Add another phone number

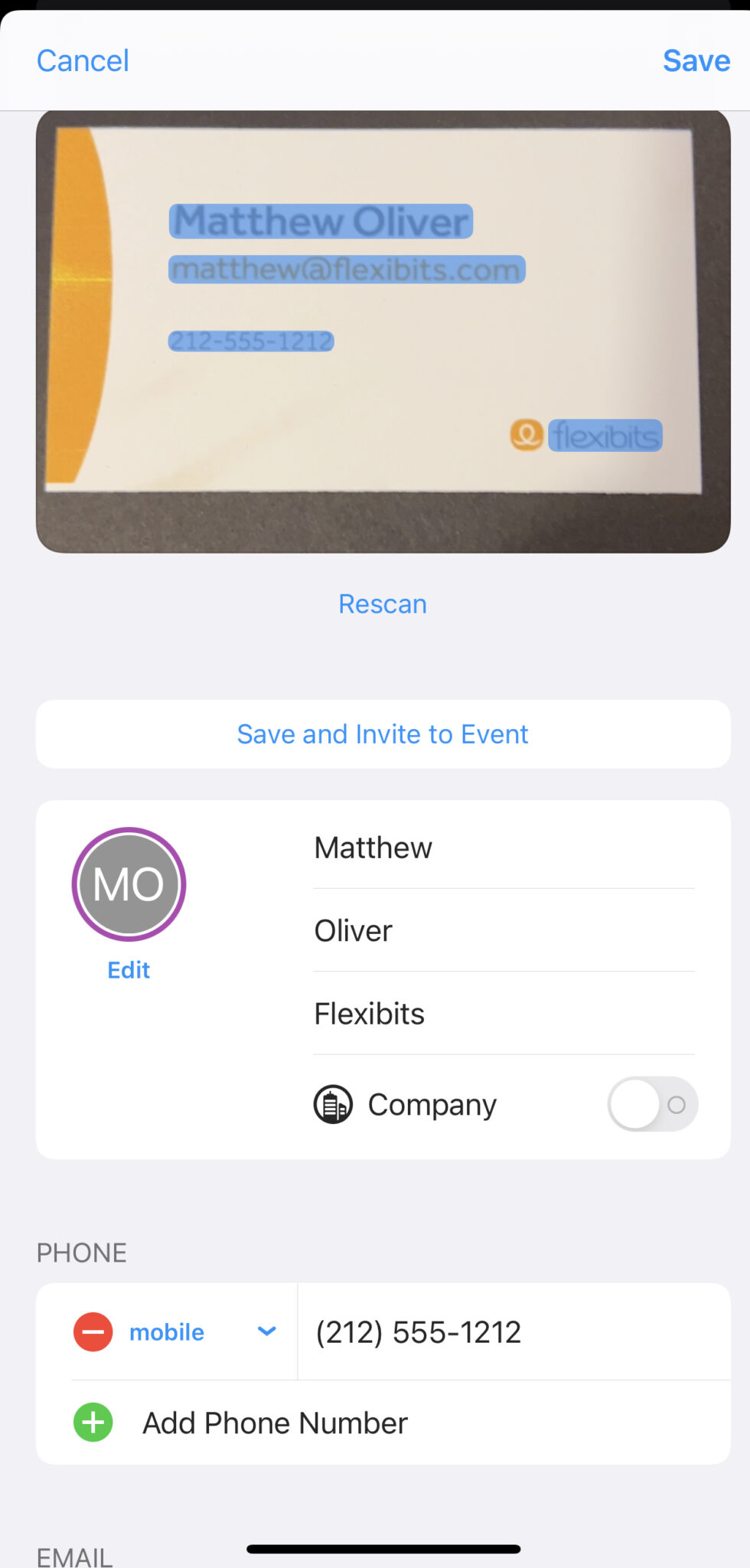point(276,1423)
